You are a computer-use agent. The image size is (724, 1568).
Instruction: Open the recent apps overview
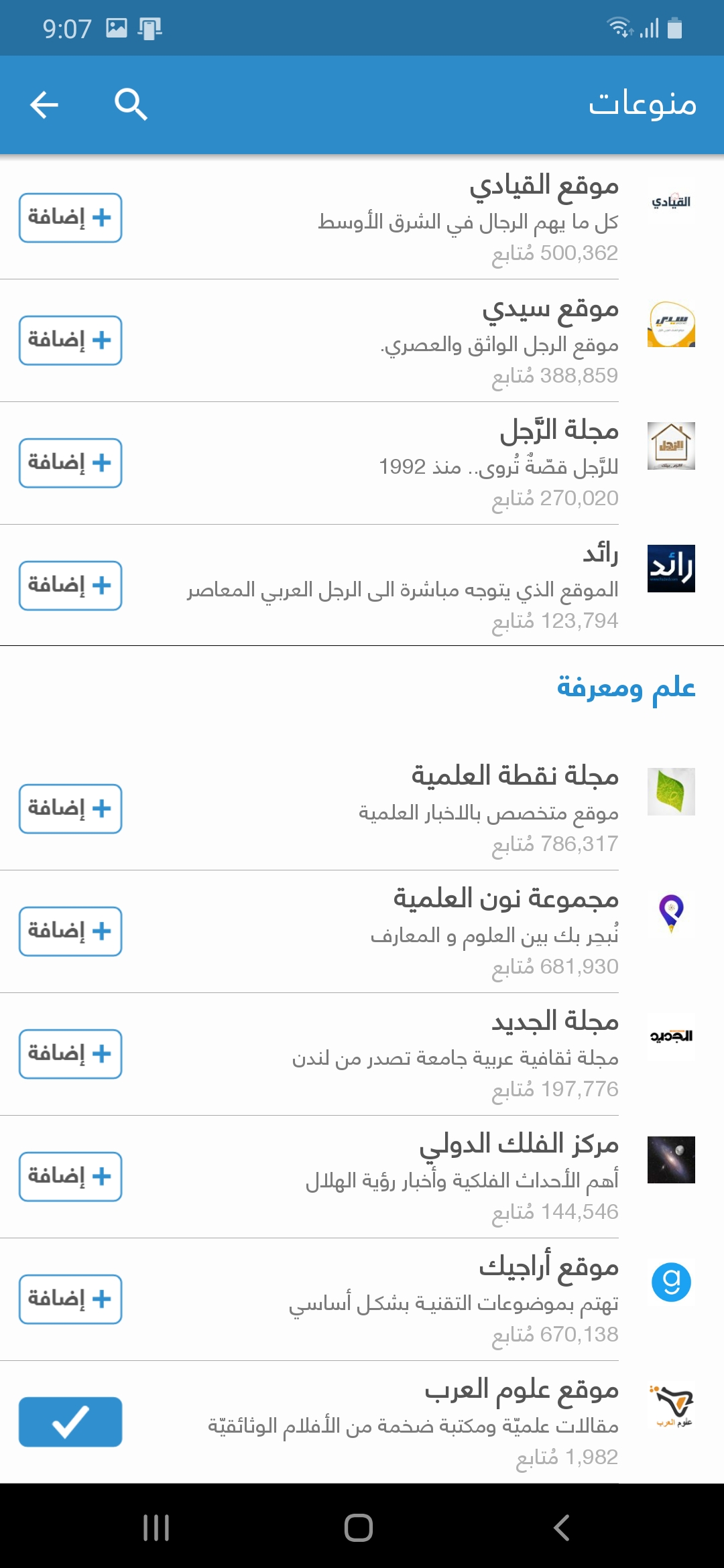point(156,1528)
